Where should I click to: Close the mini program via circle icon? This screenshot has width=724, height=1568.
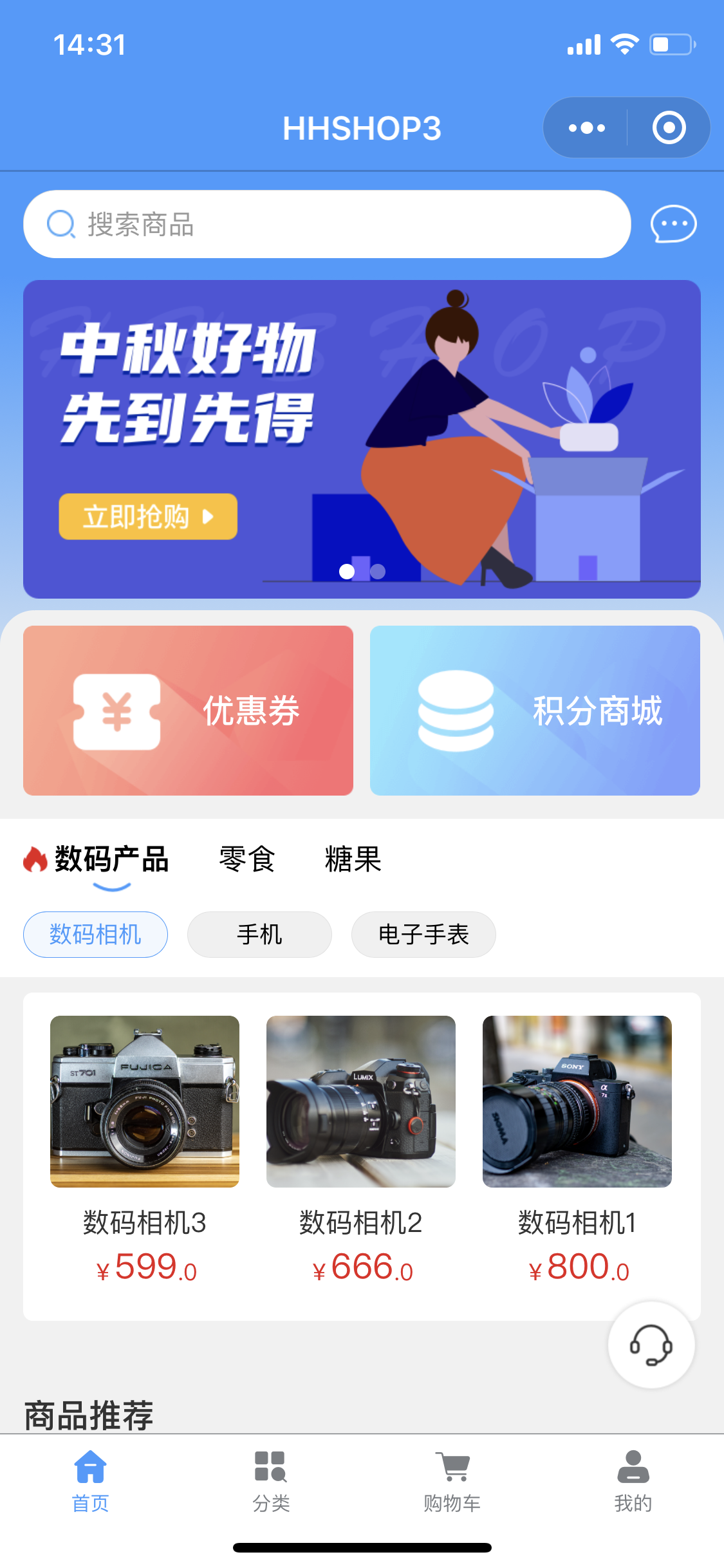(669, 127)
